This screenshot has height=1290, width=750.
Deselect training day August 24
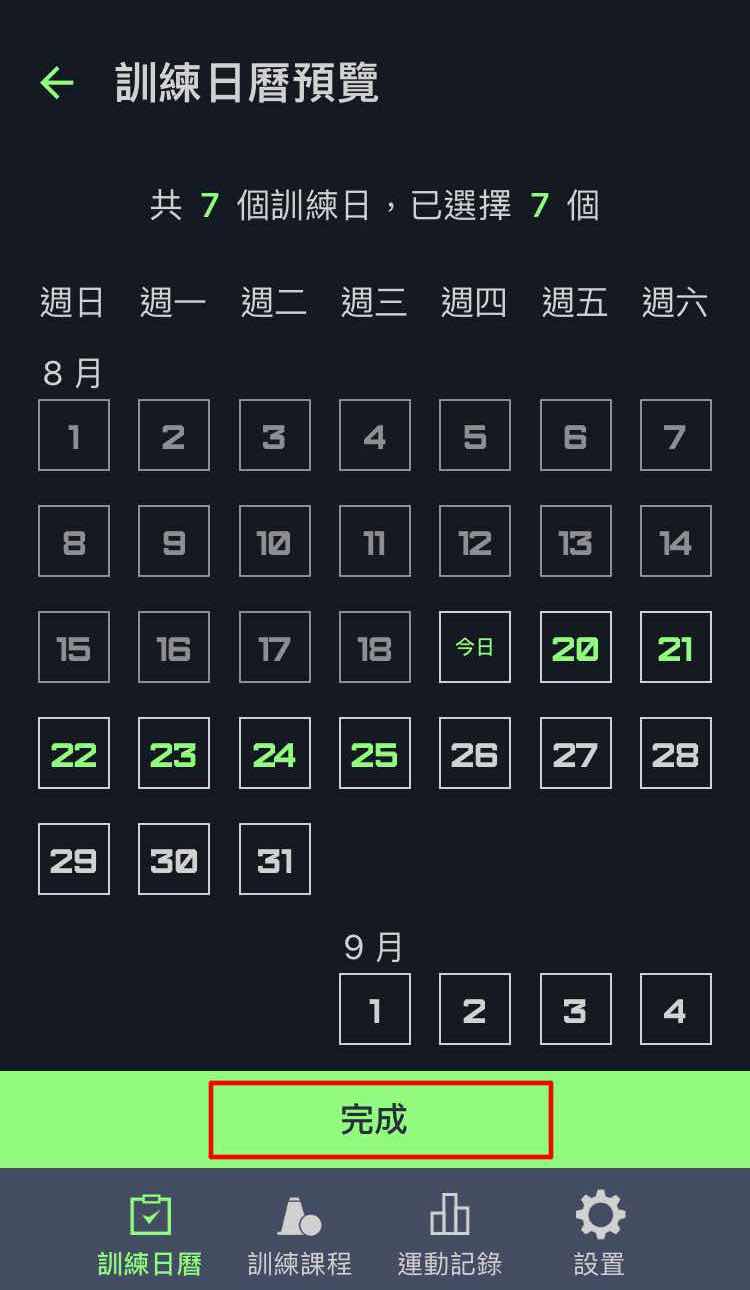coord(274,754)
